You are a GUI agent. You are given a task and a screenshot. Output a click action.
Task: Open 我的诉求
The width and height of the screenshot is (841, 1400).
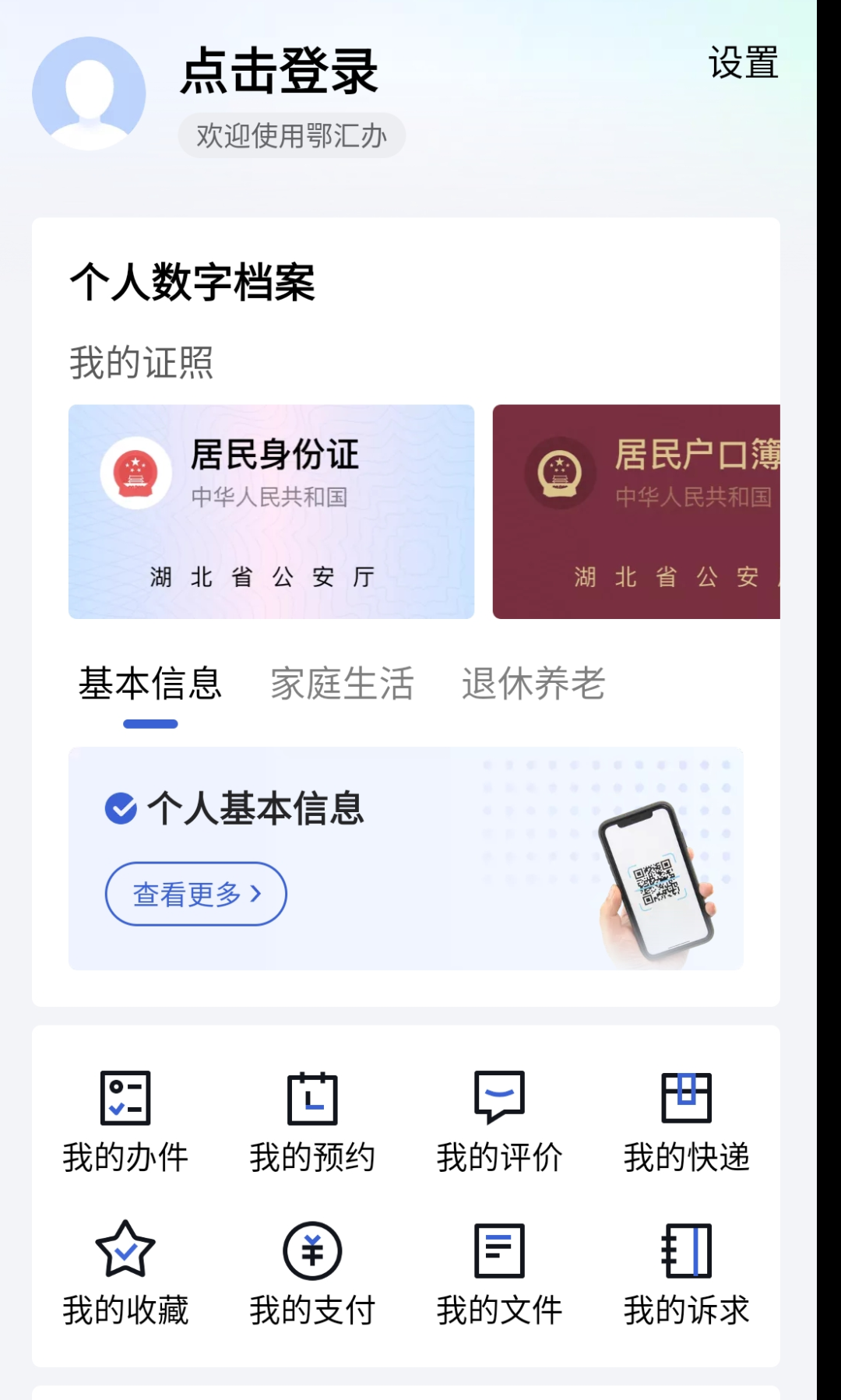pos(686,1274)
